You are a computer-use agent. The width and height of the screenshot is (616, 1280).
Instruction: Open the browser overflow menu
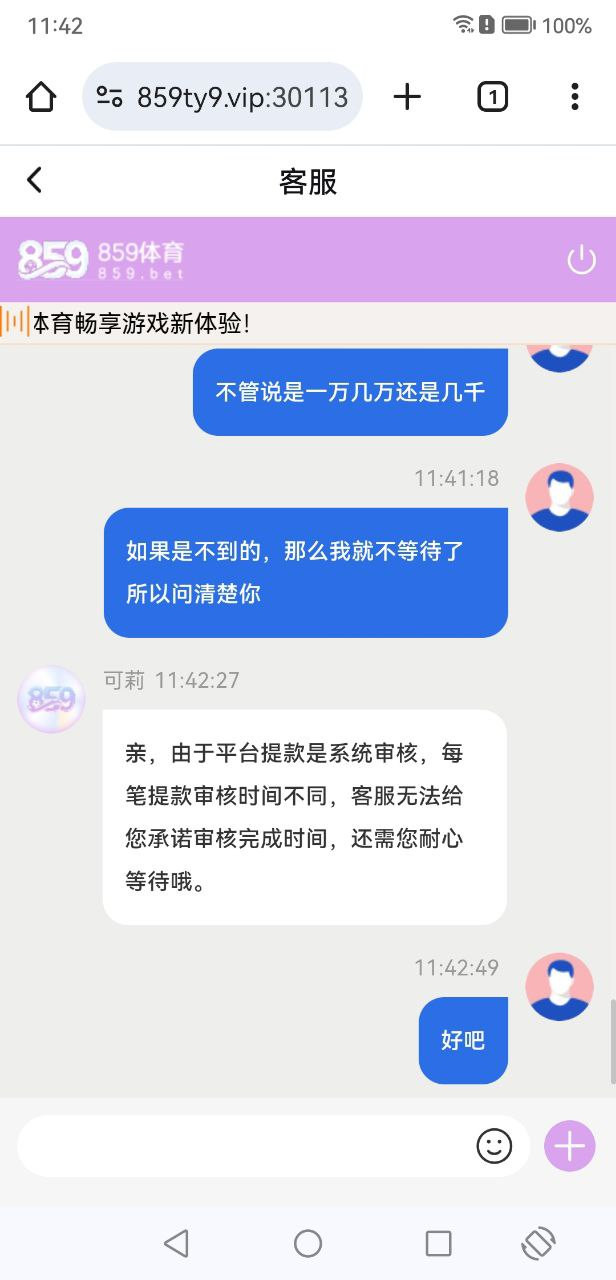(x=574, y=97)
